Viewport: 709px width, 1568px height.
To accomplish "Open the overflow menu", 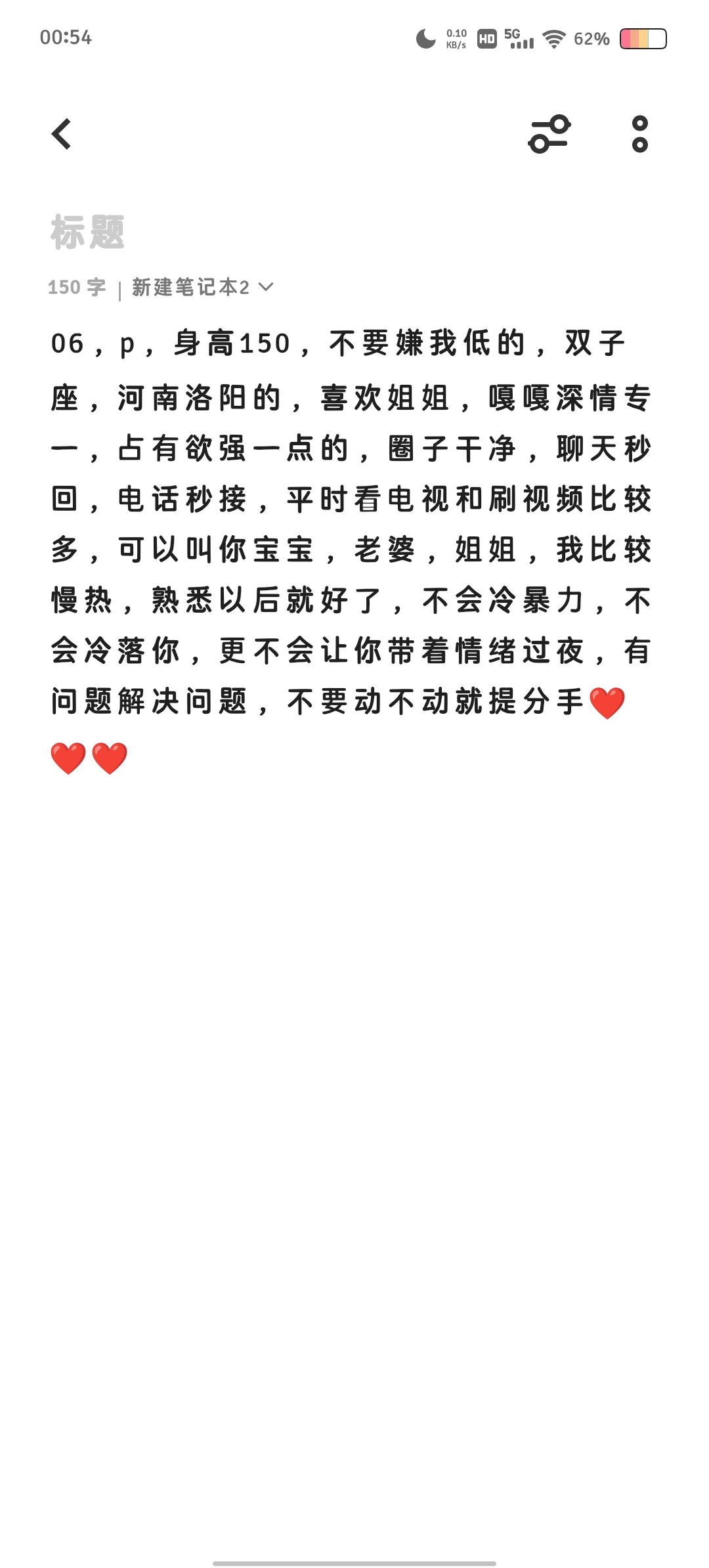I will 639,134.
